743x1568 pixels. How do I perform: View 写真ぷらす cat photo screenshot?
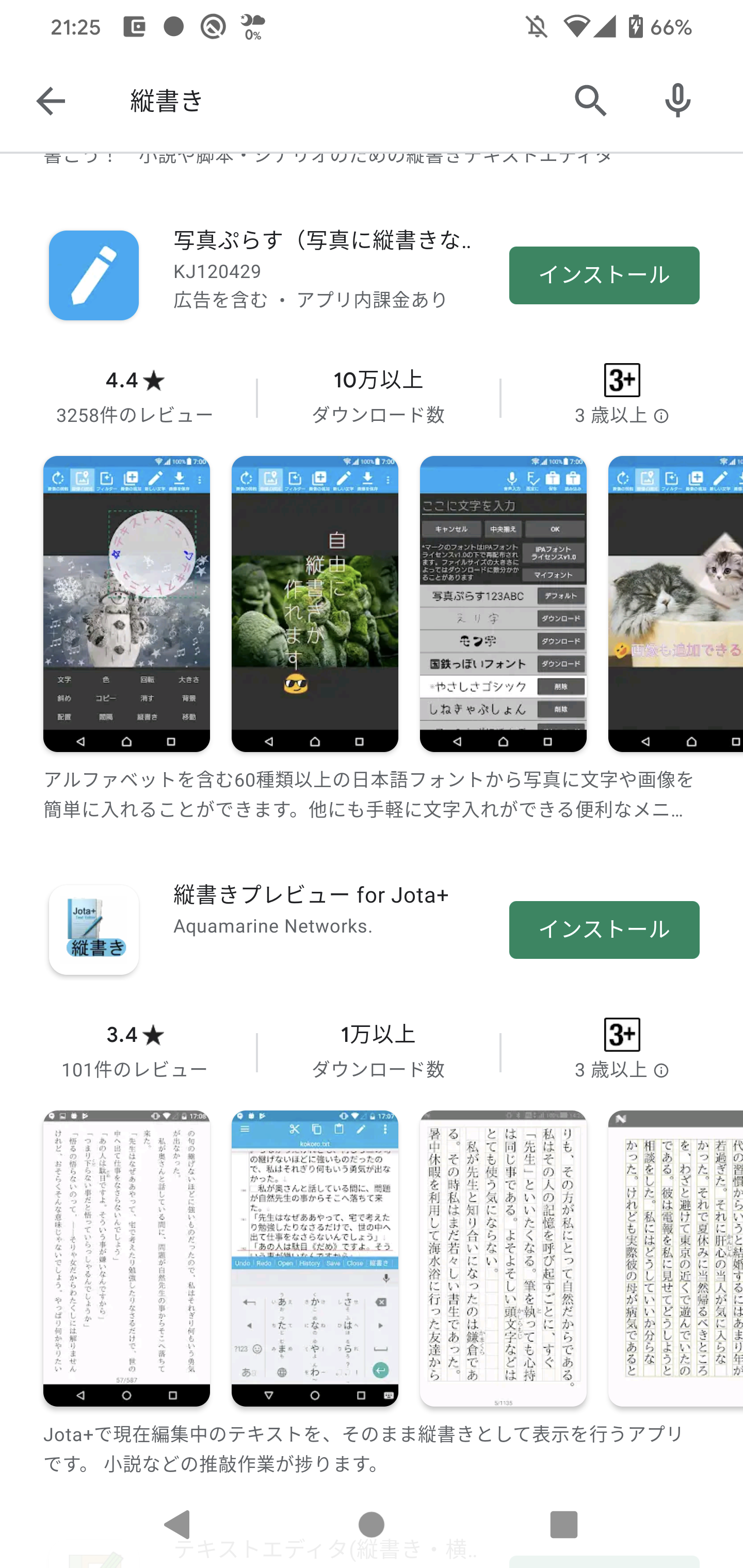tap(675, 603)
